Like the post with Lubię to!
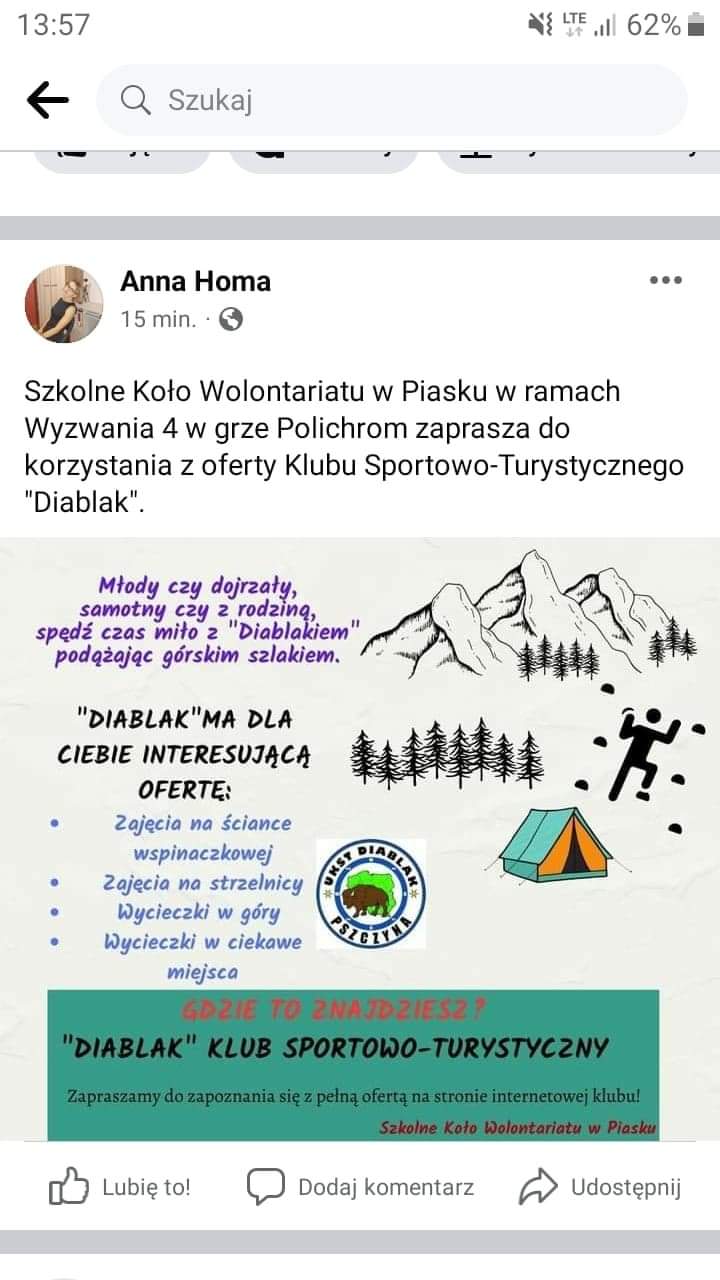The image size is (720, 1280). pos(120,1187)
